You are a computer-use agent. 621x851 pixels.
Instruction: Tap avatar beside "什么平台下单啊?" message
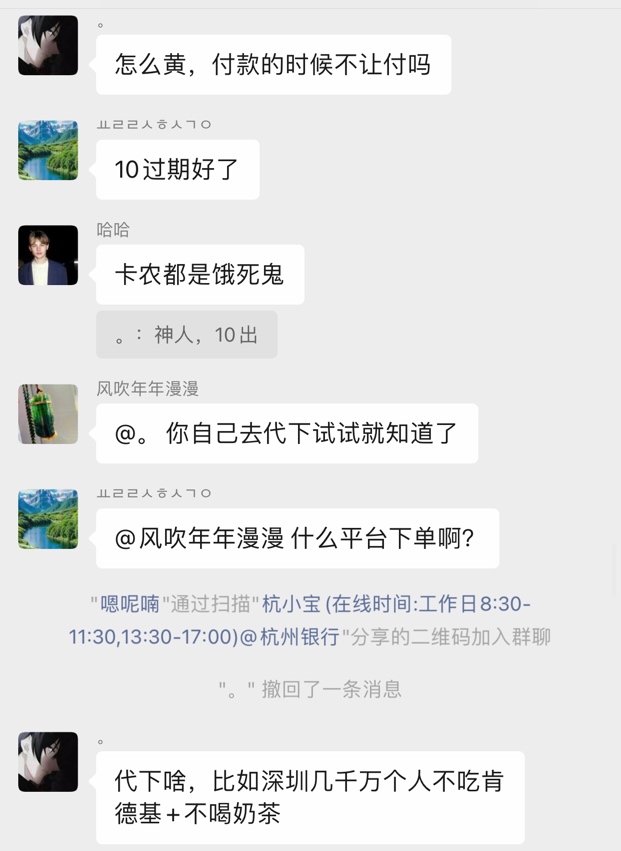[x=48, y=519]
